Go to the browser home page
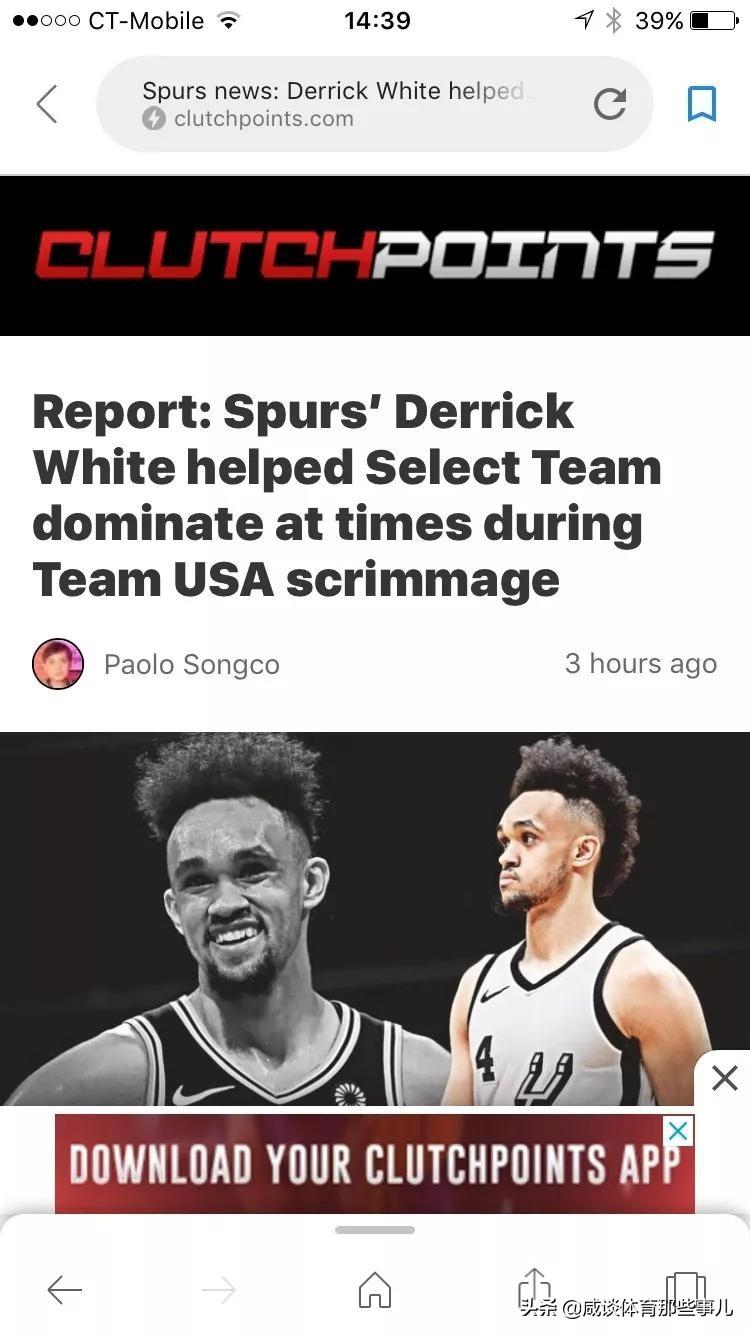750x1334 pixels. (375, 1290)
